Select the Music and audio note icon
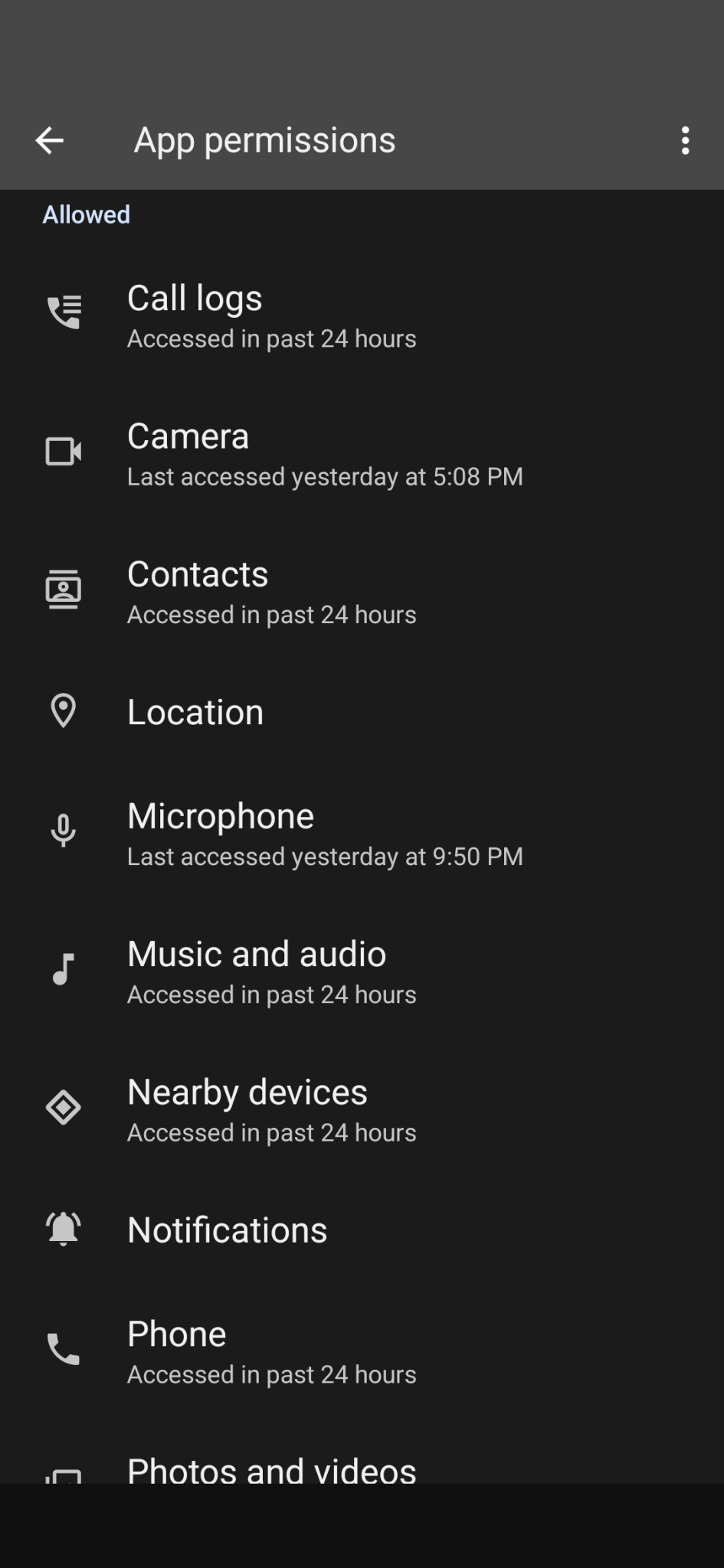Viewport: 724px width, 1568px height. [64, 969]
